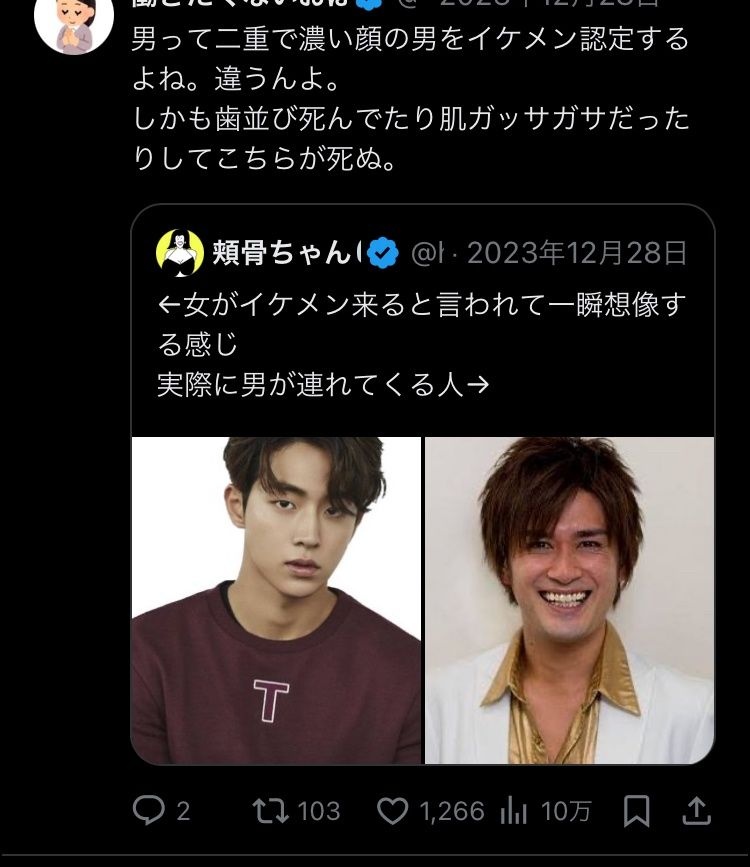Open the author's profile avatar

[73, 22]
